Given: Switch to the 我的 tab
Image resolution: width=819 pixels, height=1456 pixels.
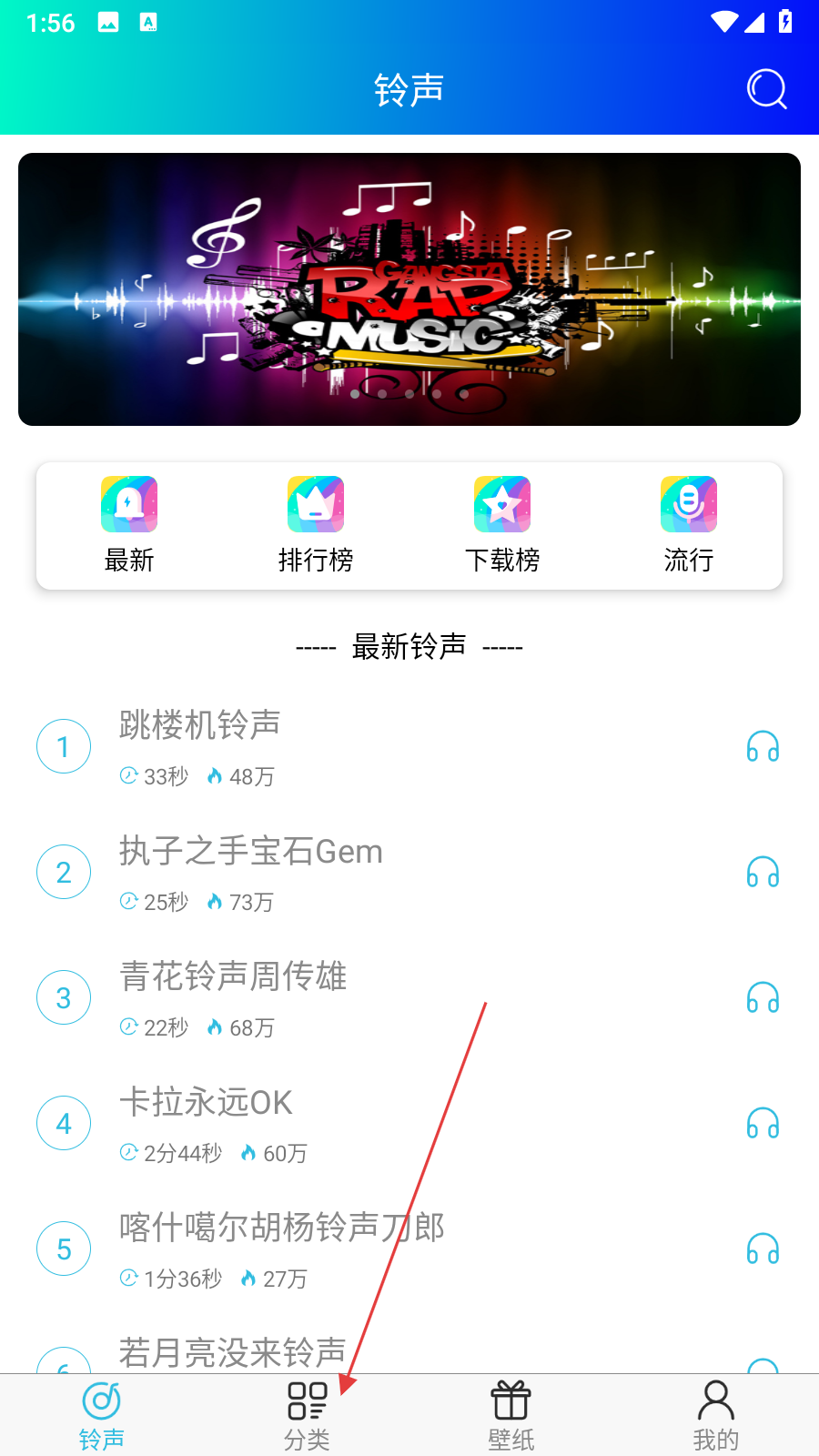Looking at the screenshot, I should pos(716,1415).
